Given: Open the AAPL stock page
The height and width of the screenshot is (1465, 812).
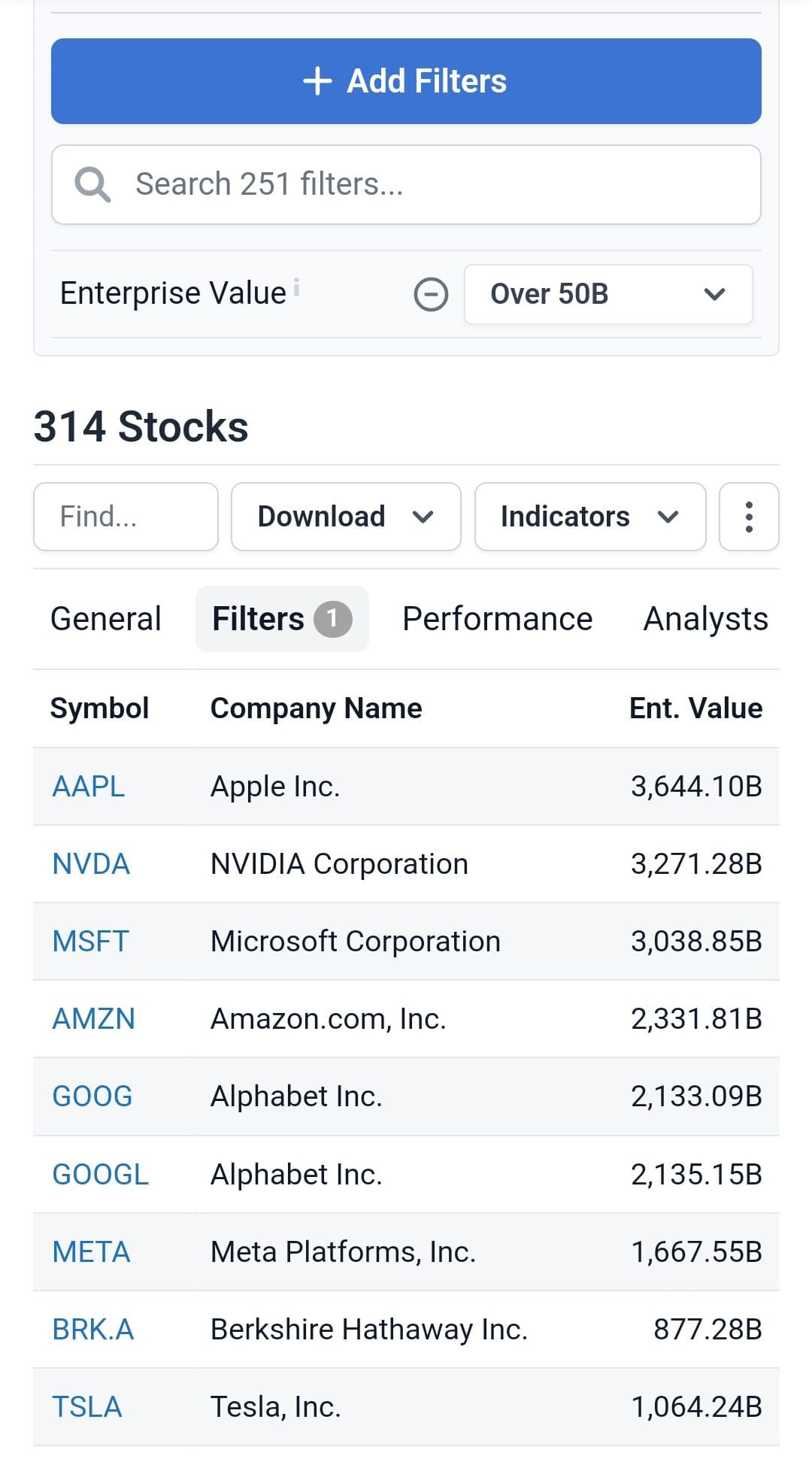Looking at the screenshot, I should 88,786.
